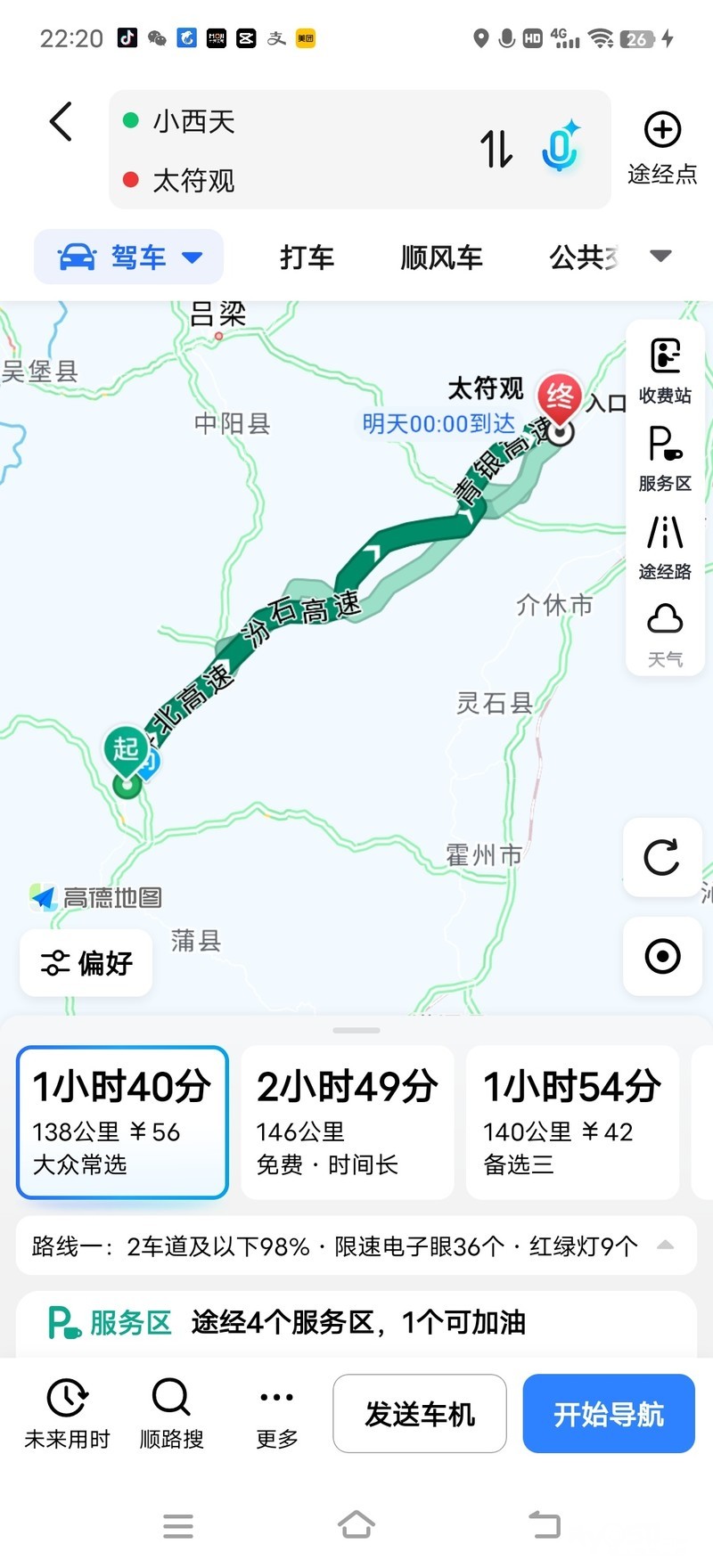Tap the voice assistant microphone icon
This screenshot has height=1568, width=713.
560,147
